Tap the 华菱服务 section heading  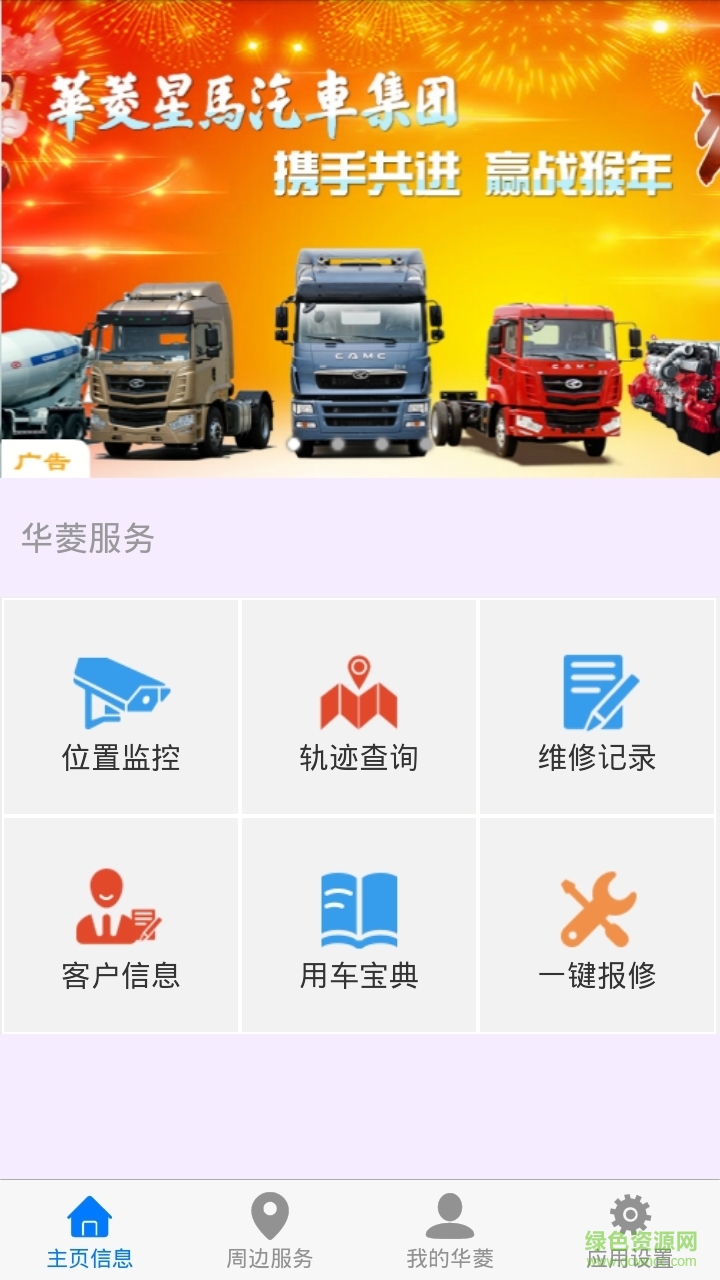(x=88, y=538)
